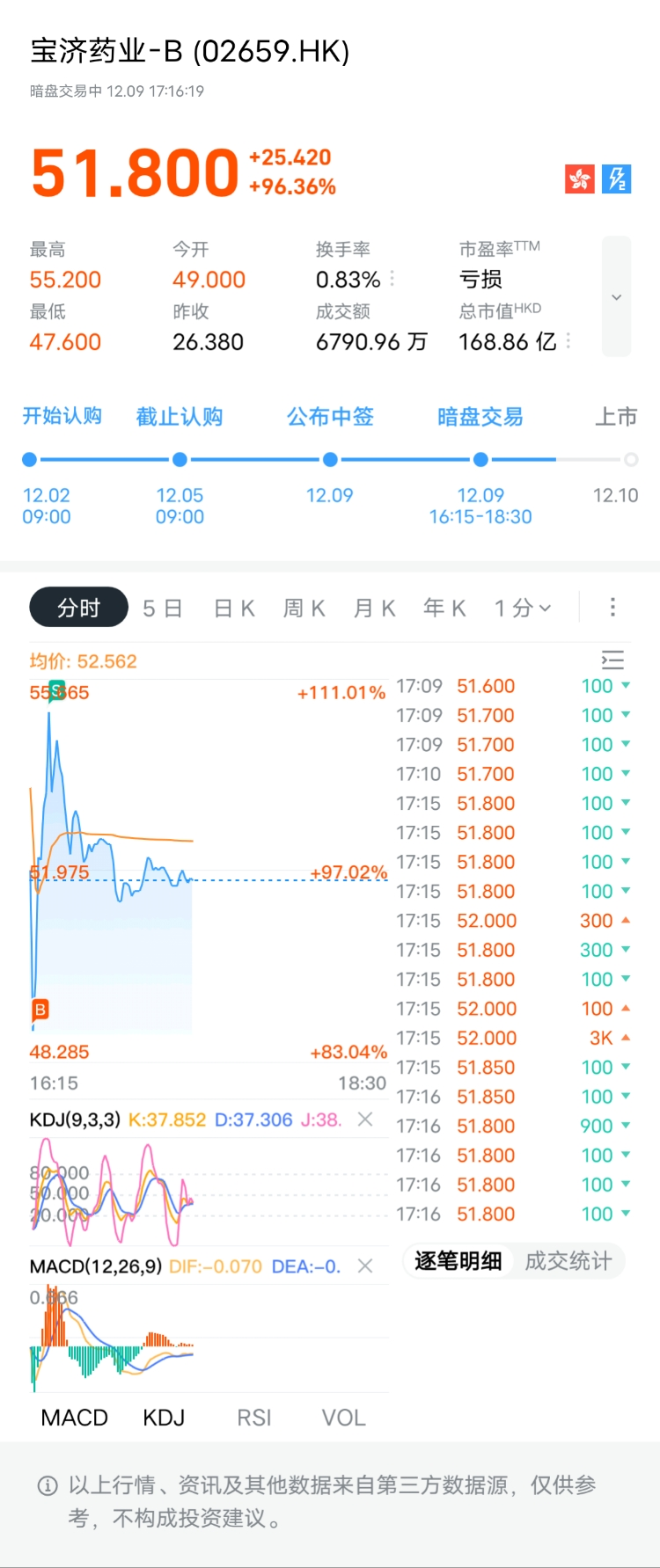Image resolution: width=660 pixels, height=1568 pixels.
Task: Close the MACD indicator panel
Action: click(x=365, y=1266)
